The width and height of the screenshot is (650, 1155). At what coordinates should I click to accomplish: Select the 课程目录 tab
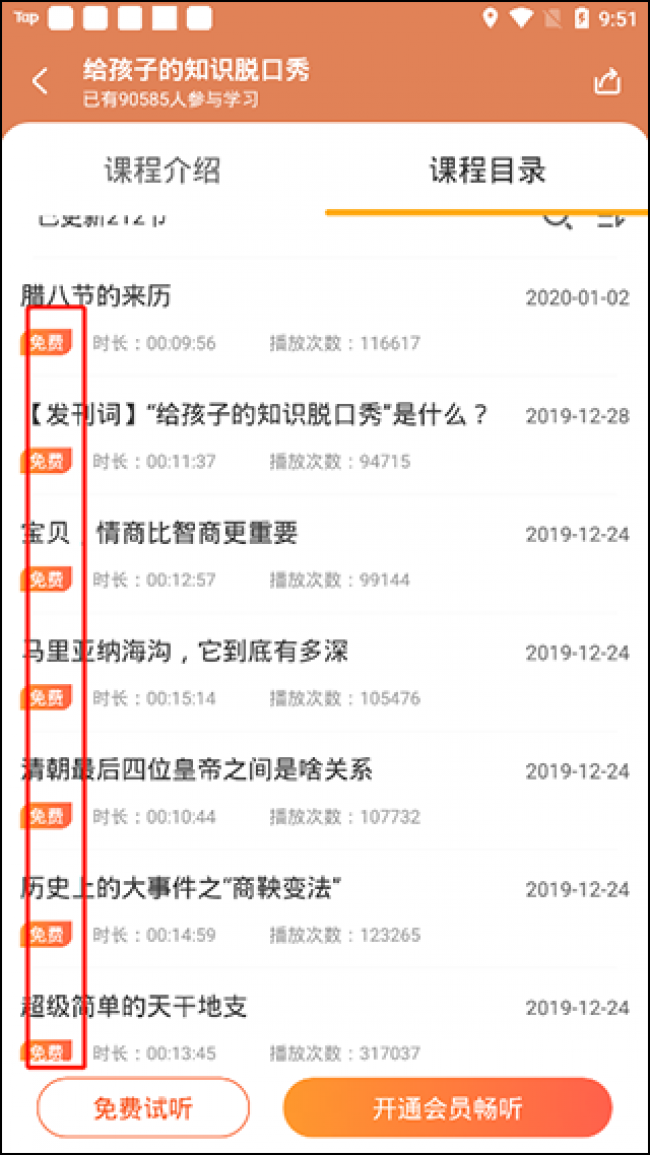487,170
